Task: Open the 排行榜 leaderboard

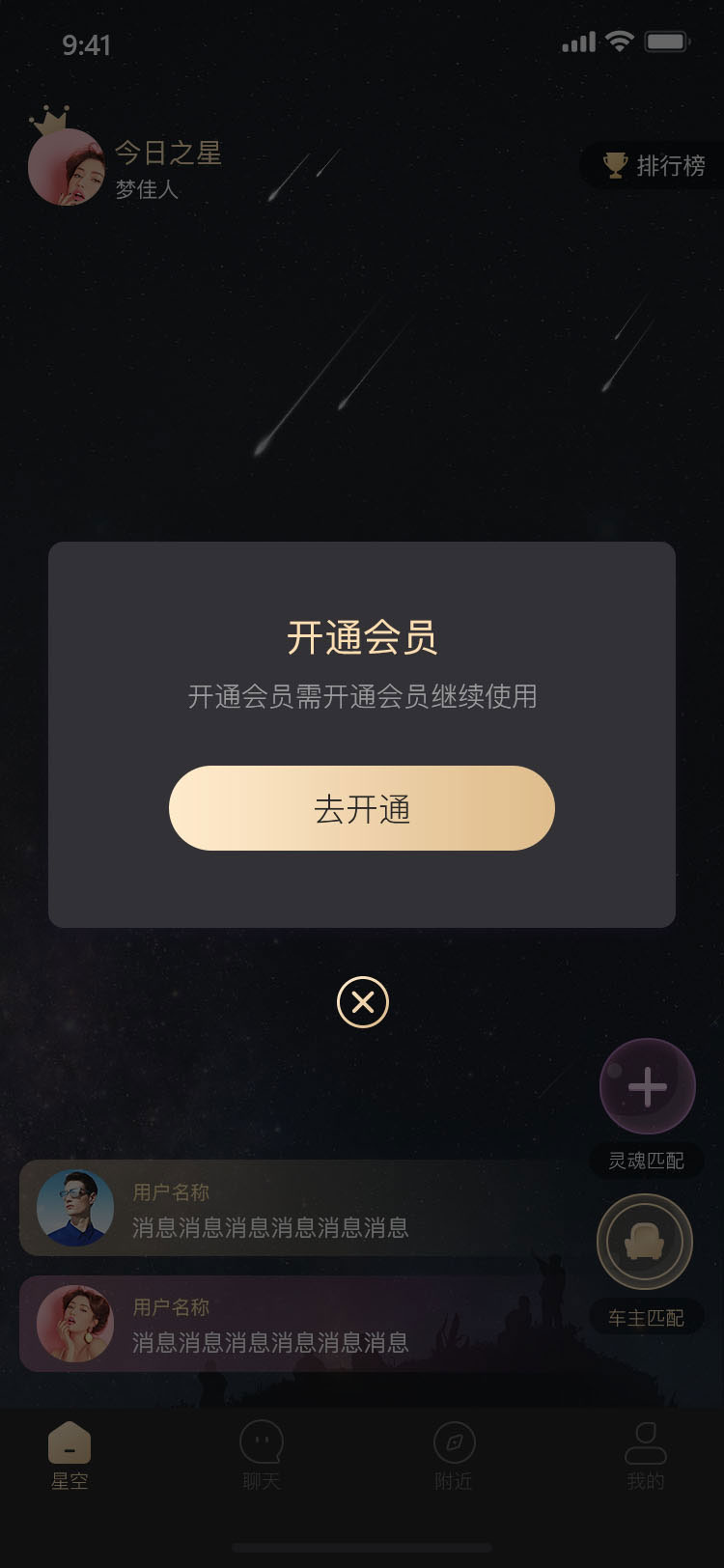Action: tap(654, 166)
